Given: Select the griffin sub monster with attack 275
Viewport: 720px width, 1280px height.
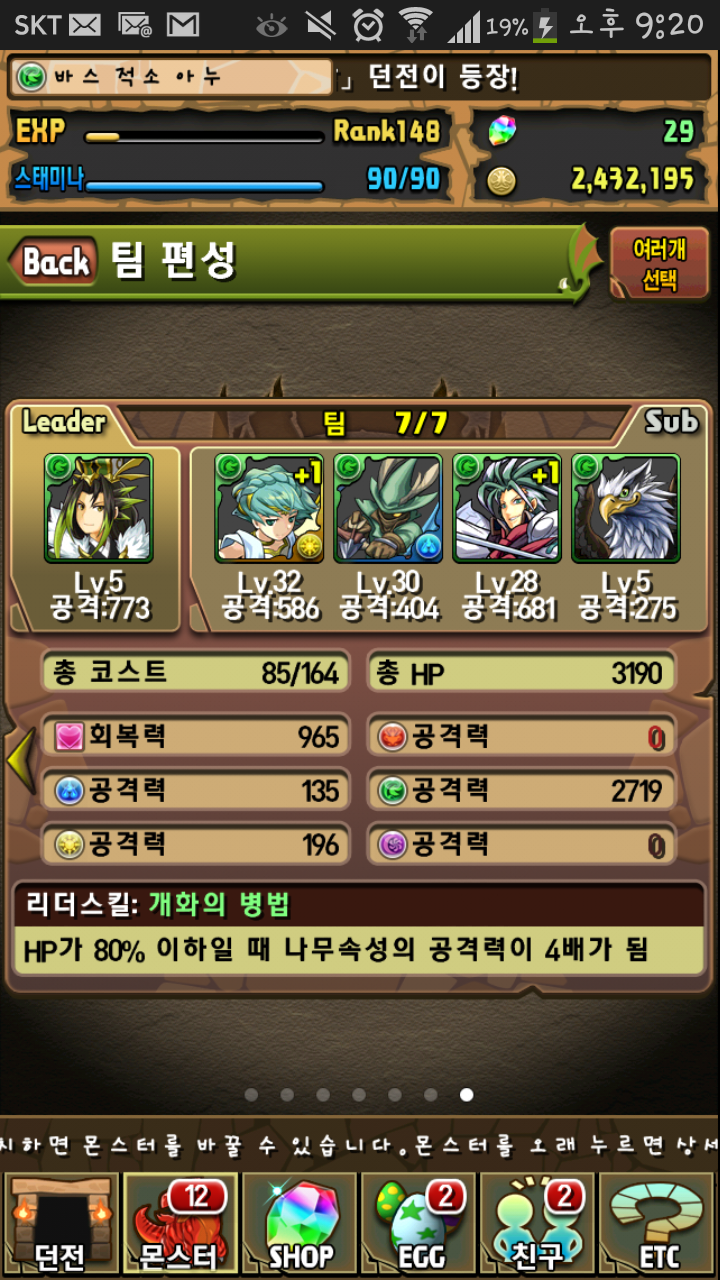Looking at the screenshot, I should (626, 508).
